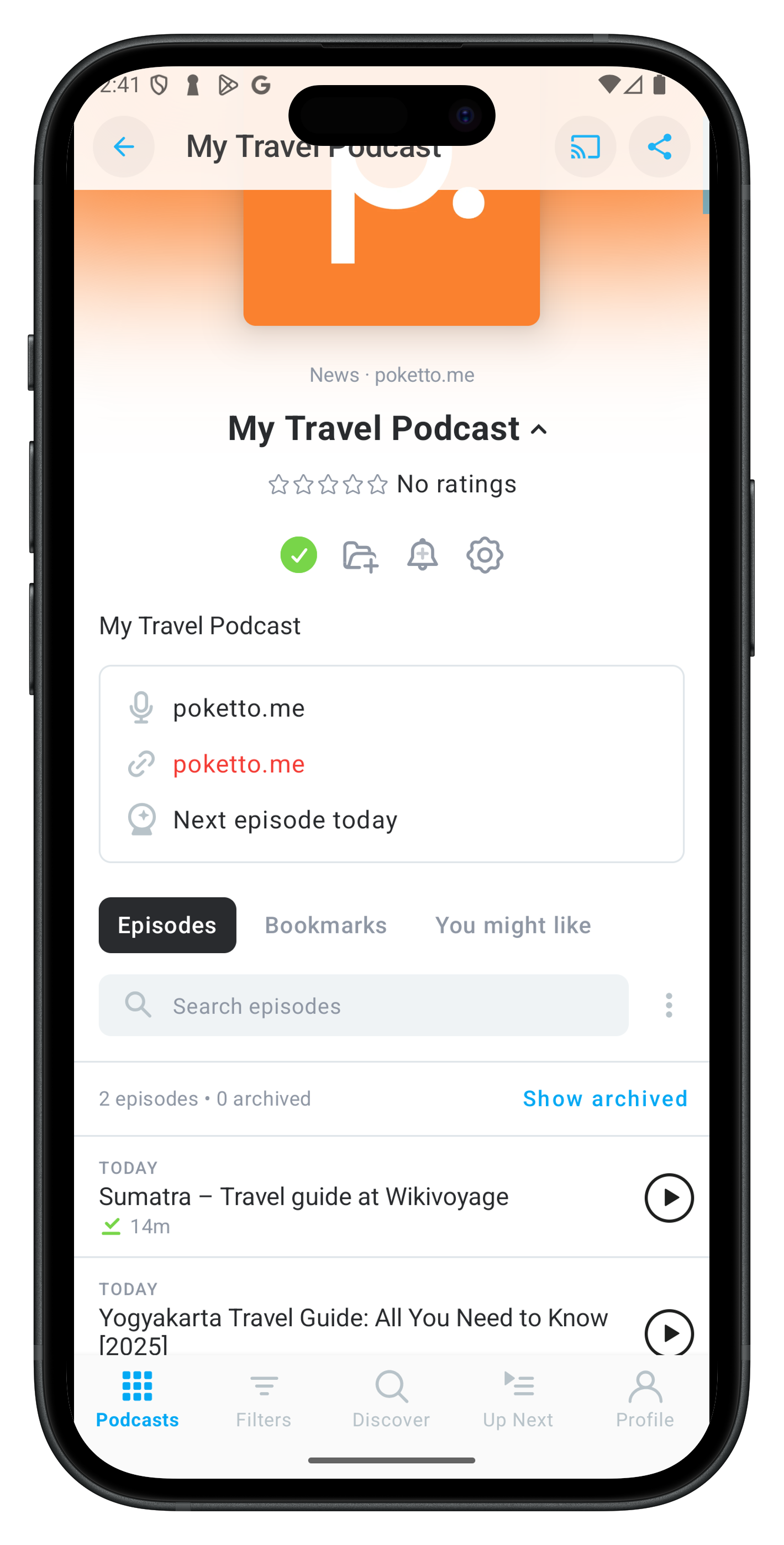Share My Travel Podcast
Screen dimensions: 784x1545
coord(659,146)
